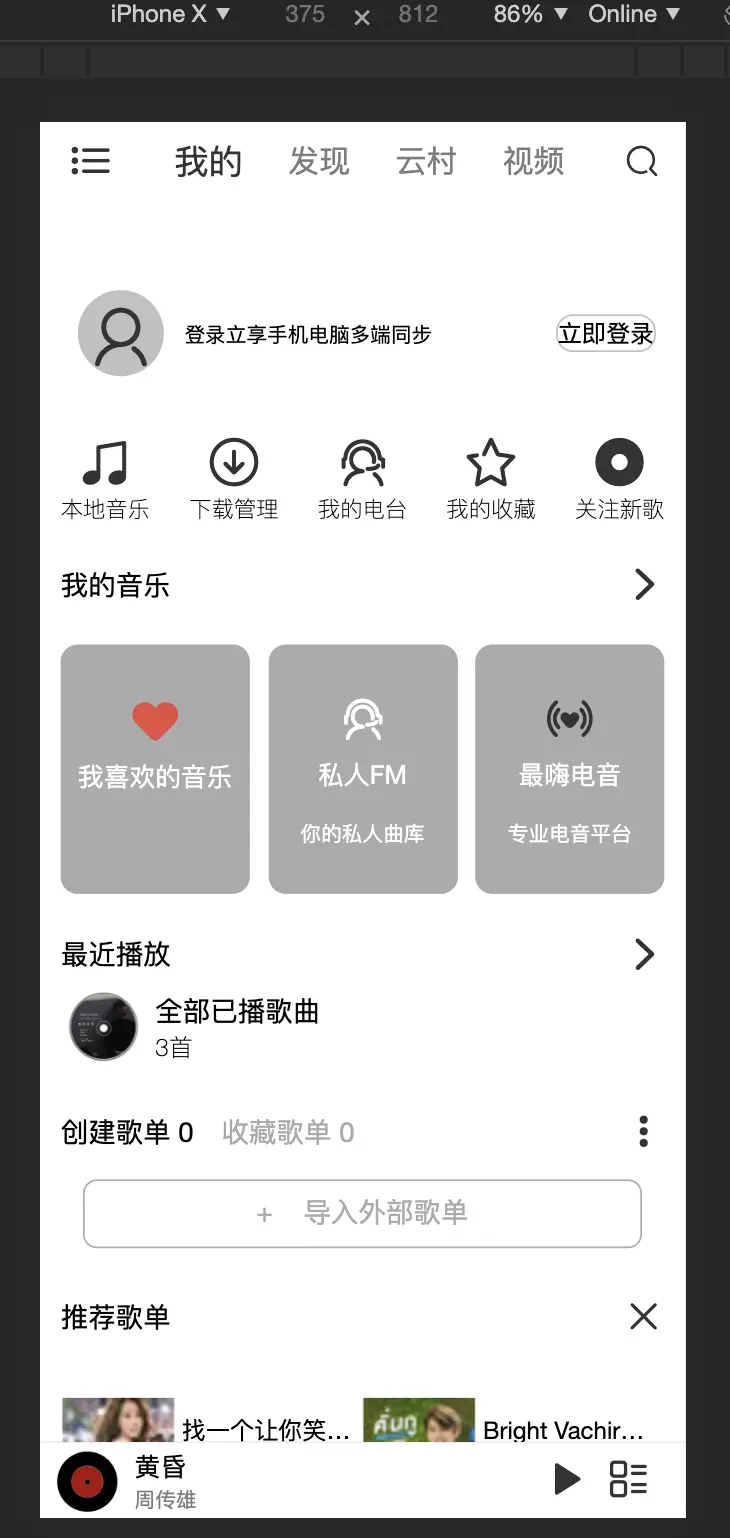
Task: Play the song 黄昏
Action: (x=567, y=1479)
